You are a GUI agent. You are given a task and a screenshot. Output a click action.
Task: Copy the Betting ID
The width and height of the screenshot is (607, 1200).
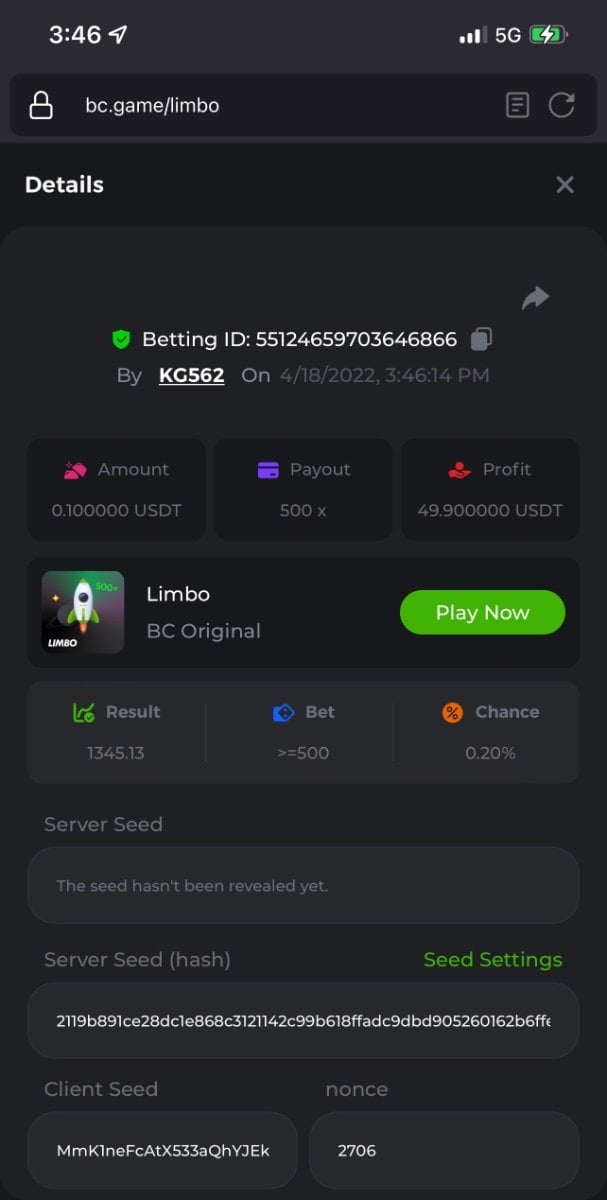pos(481,339)
